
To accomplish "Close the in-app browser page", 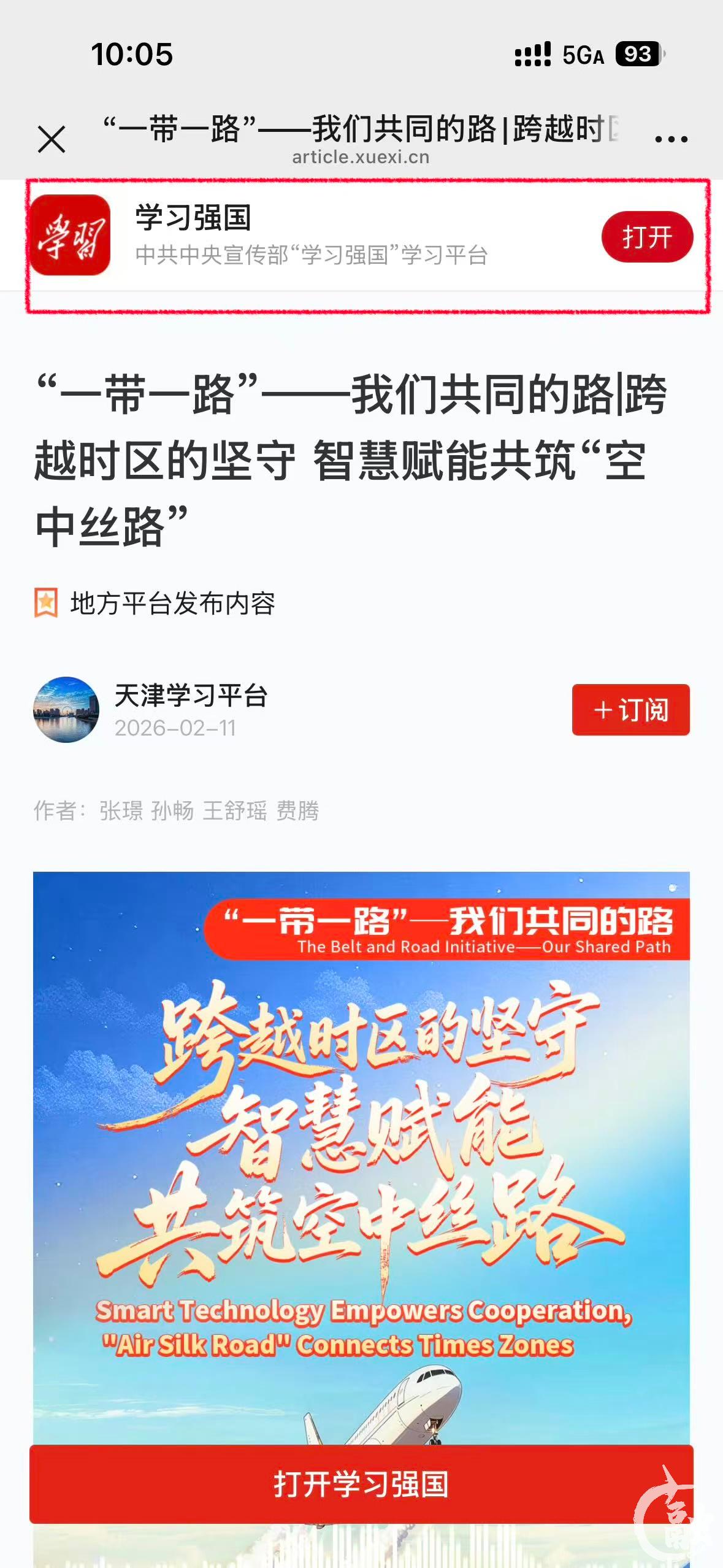I will click(52, 139).
